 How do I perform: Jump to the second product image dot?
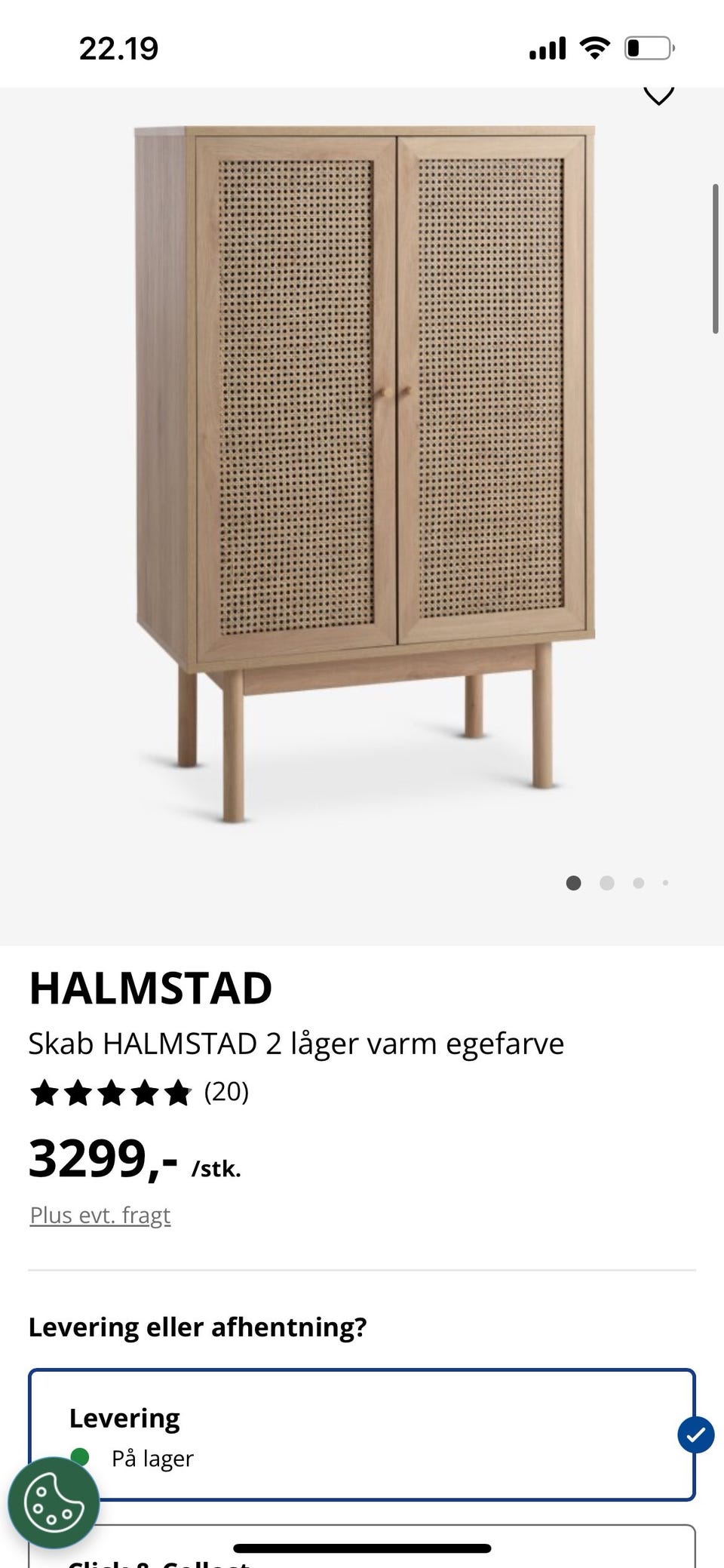click(x=606, y=883)
